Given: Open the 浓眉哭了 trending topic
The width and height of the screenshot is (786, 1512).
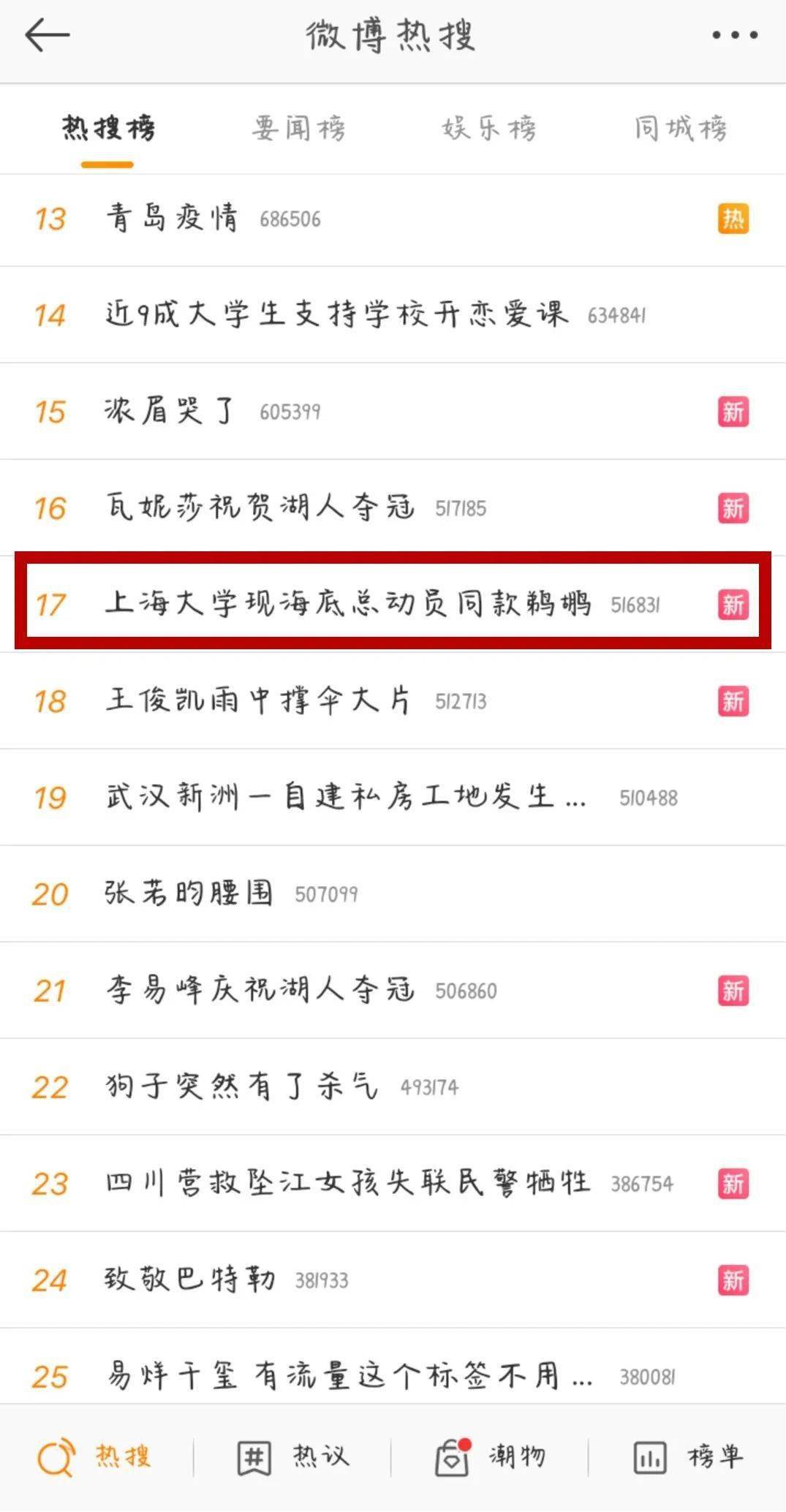Looking at the screenshot, I should [x=170, y=412].
